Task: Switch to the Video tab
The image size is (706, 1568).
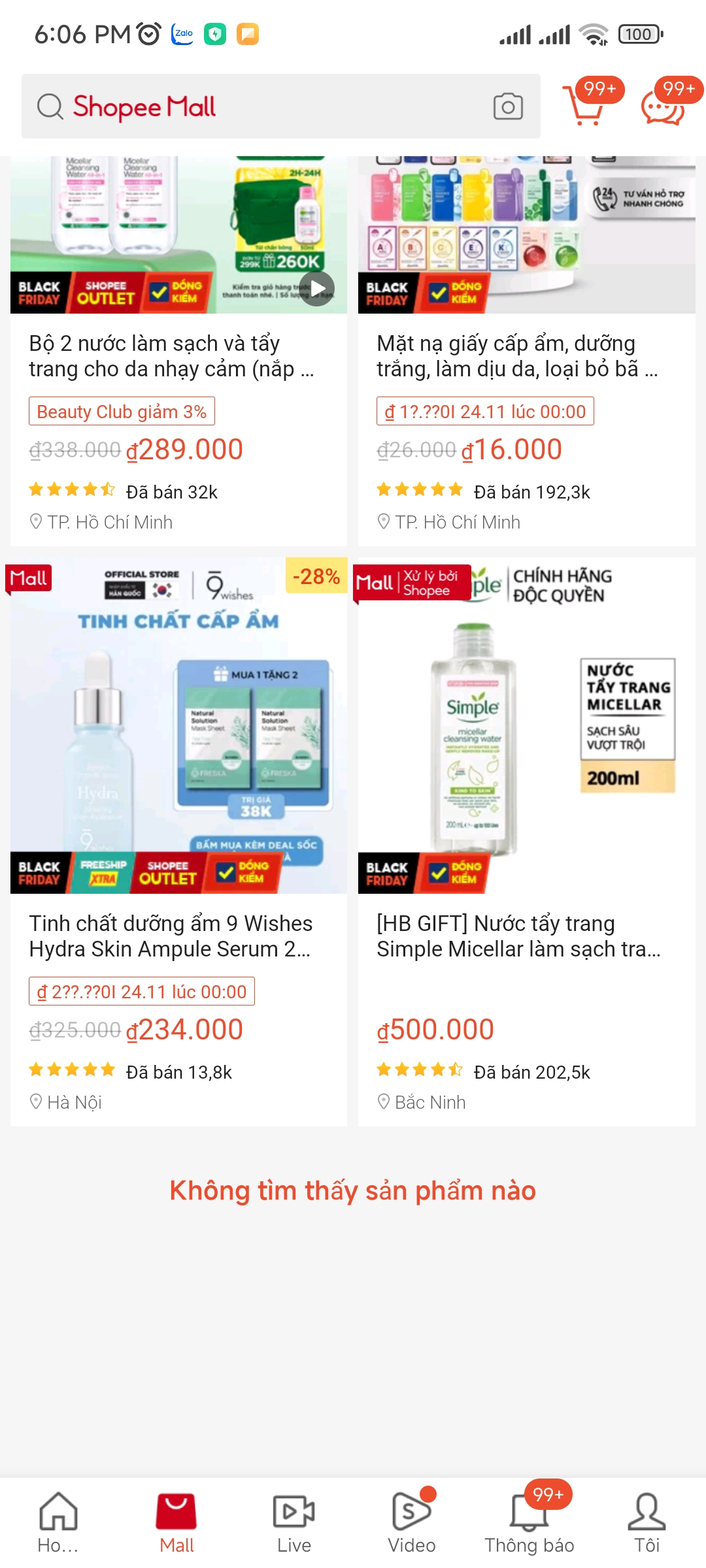Action: (412, 1522)
